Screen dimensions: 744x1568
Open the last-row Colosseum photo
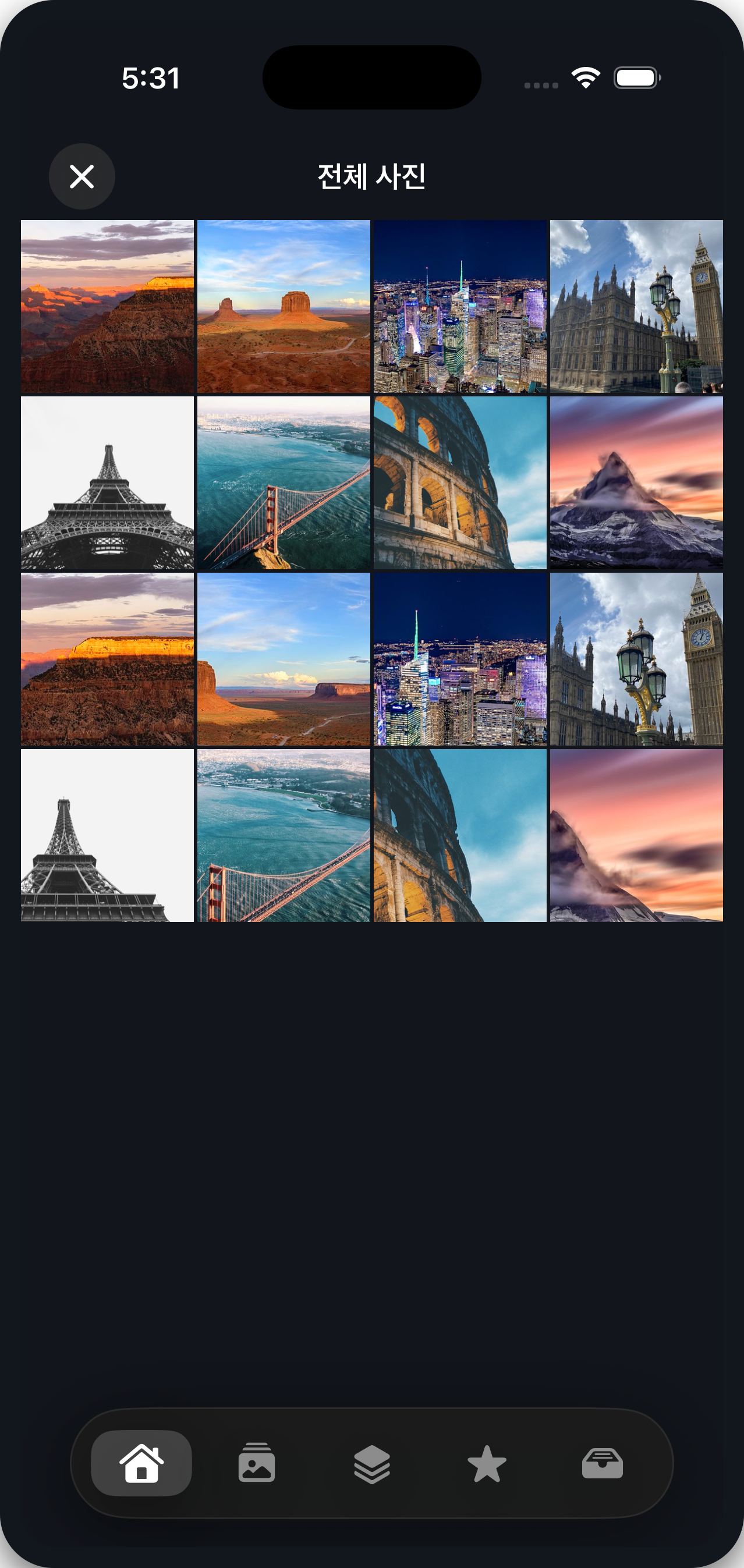460,835
